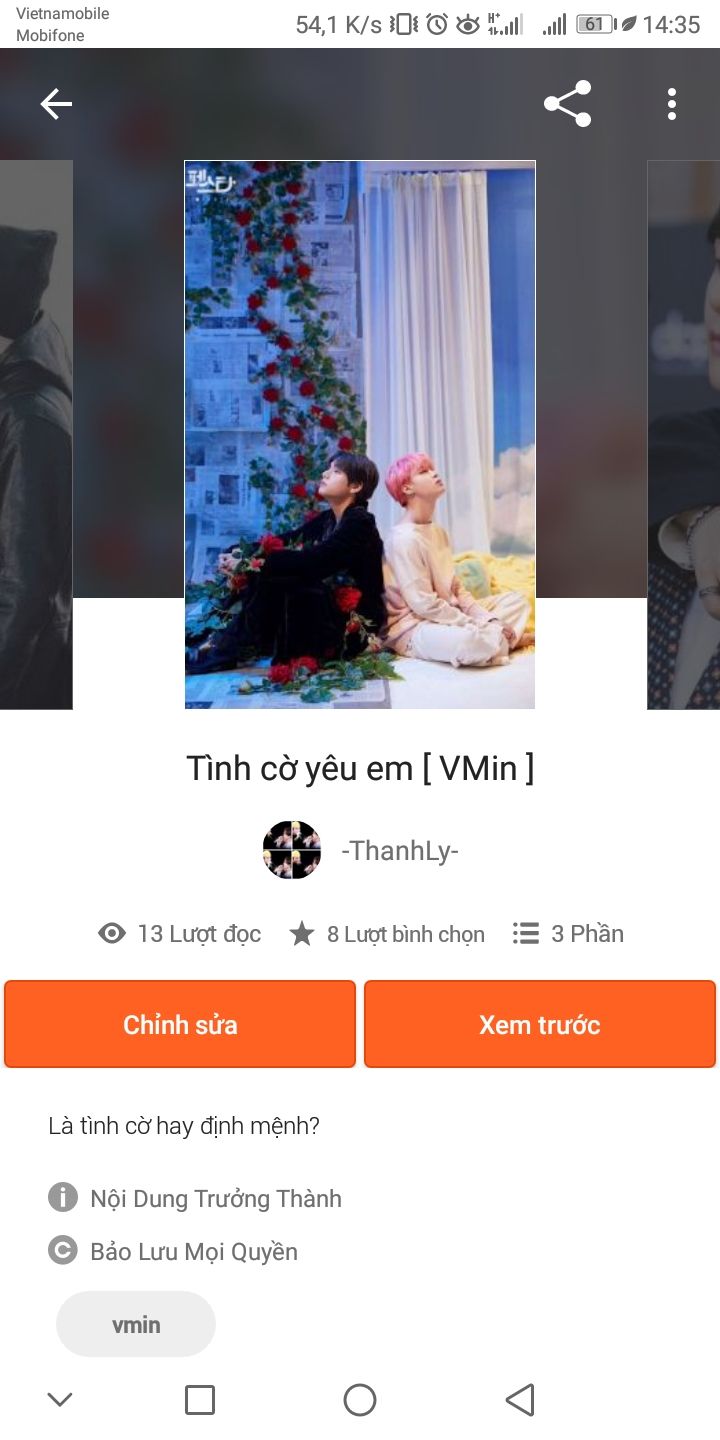Go back using the top arrow

point(56,104)
